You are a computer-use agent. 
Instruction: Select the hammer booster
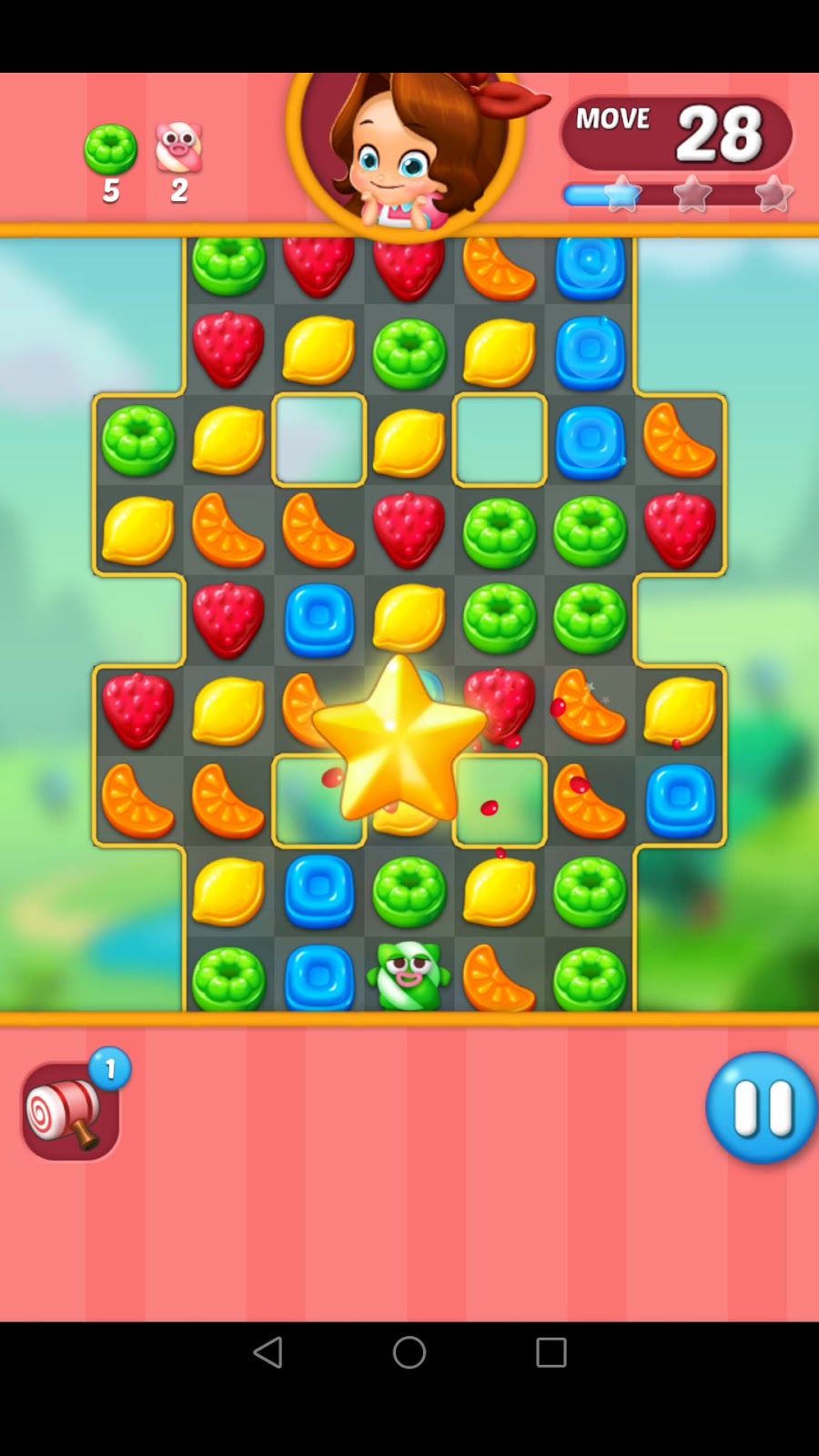coord(70,1111)
